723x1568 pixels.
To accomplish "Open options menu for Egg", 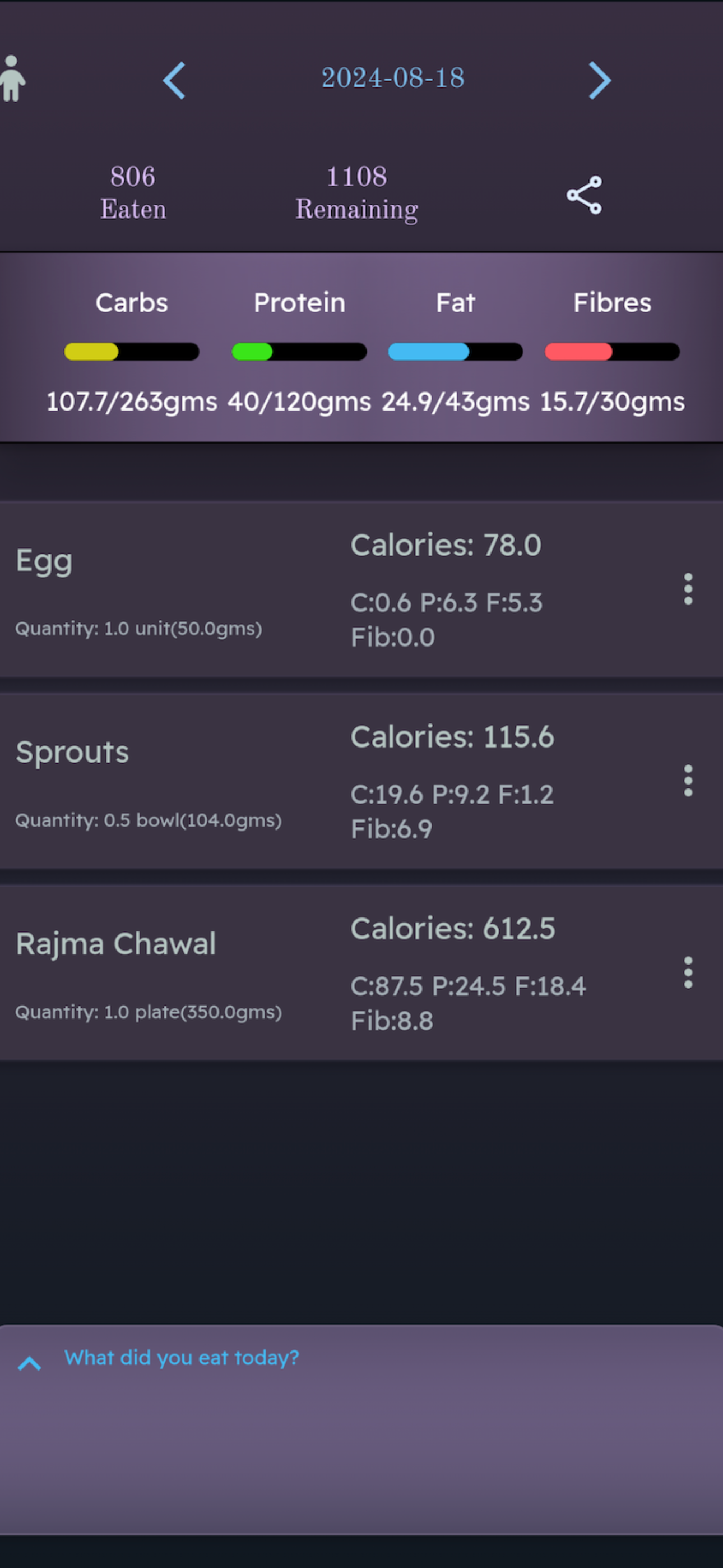I will coord(688,589).
